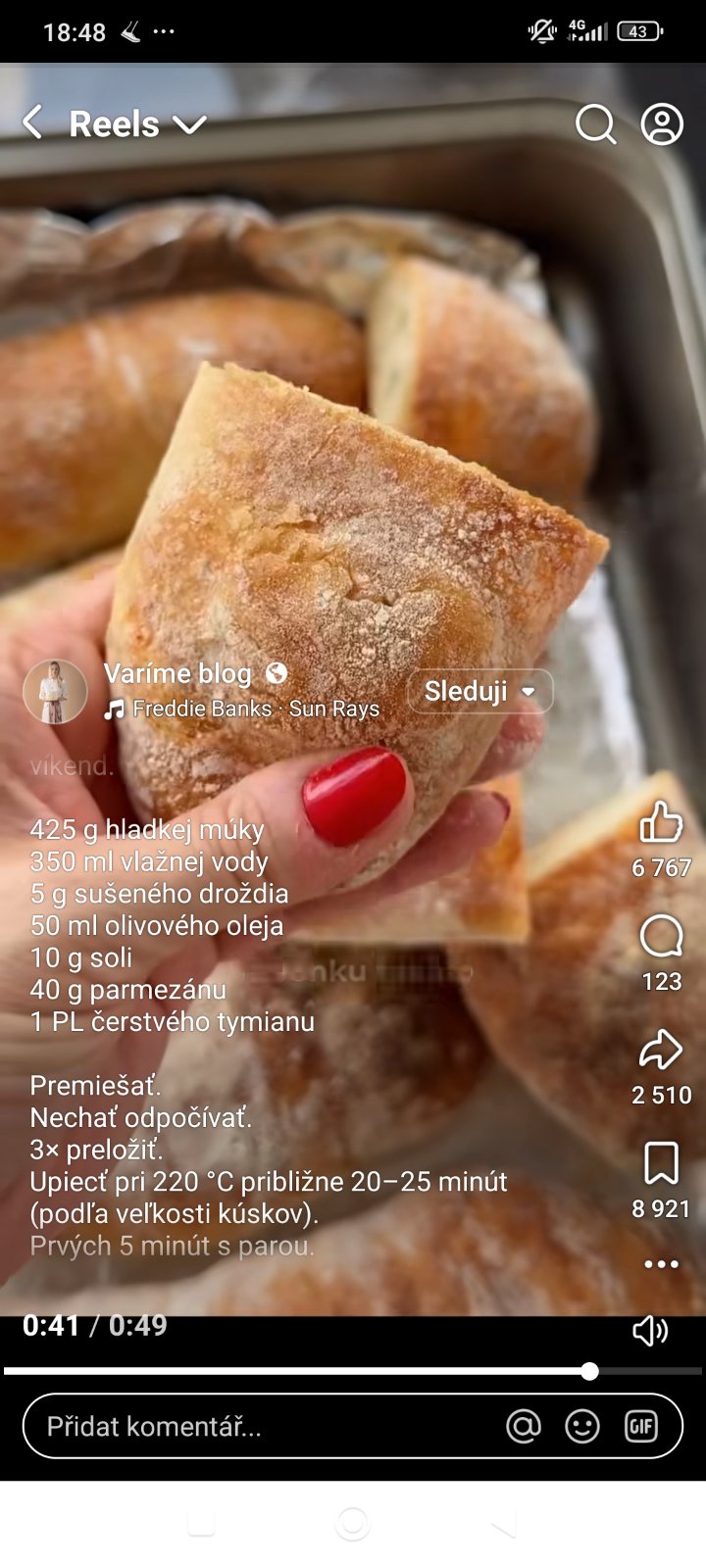
Task: Expand the Reels dropdown menu
Action: 189,124
